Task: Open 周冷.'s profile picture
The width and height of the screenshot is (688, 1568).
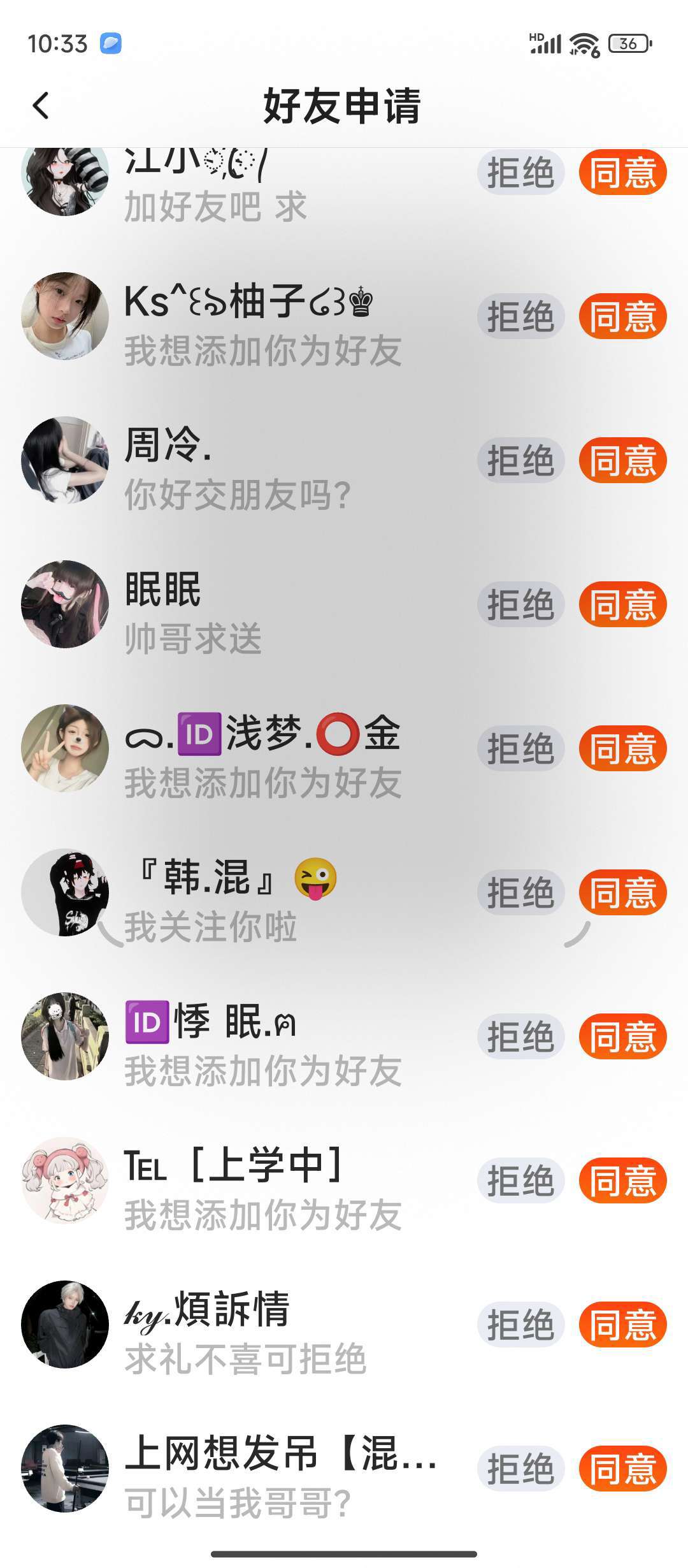Action: coord(65,460)
